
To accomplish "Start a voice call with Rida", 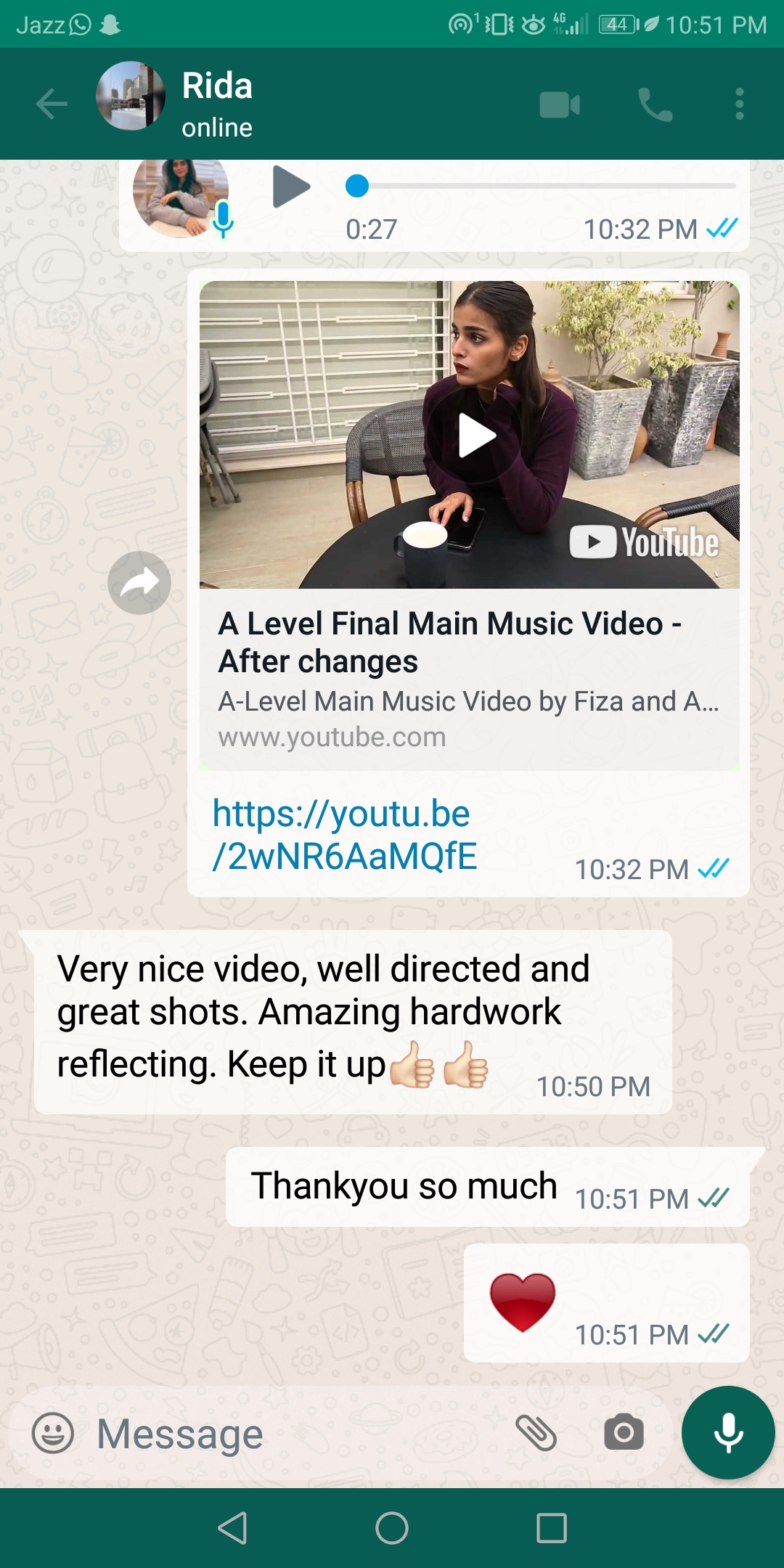I will pyautogui.click(x=656, y=105).
